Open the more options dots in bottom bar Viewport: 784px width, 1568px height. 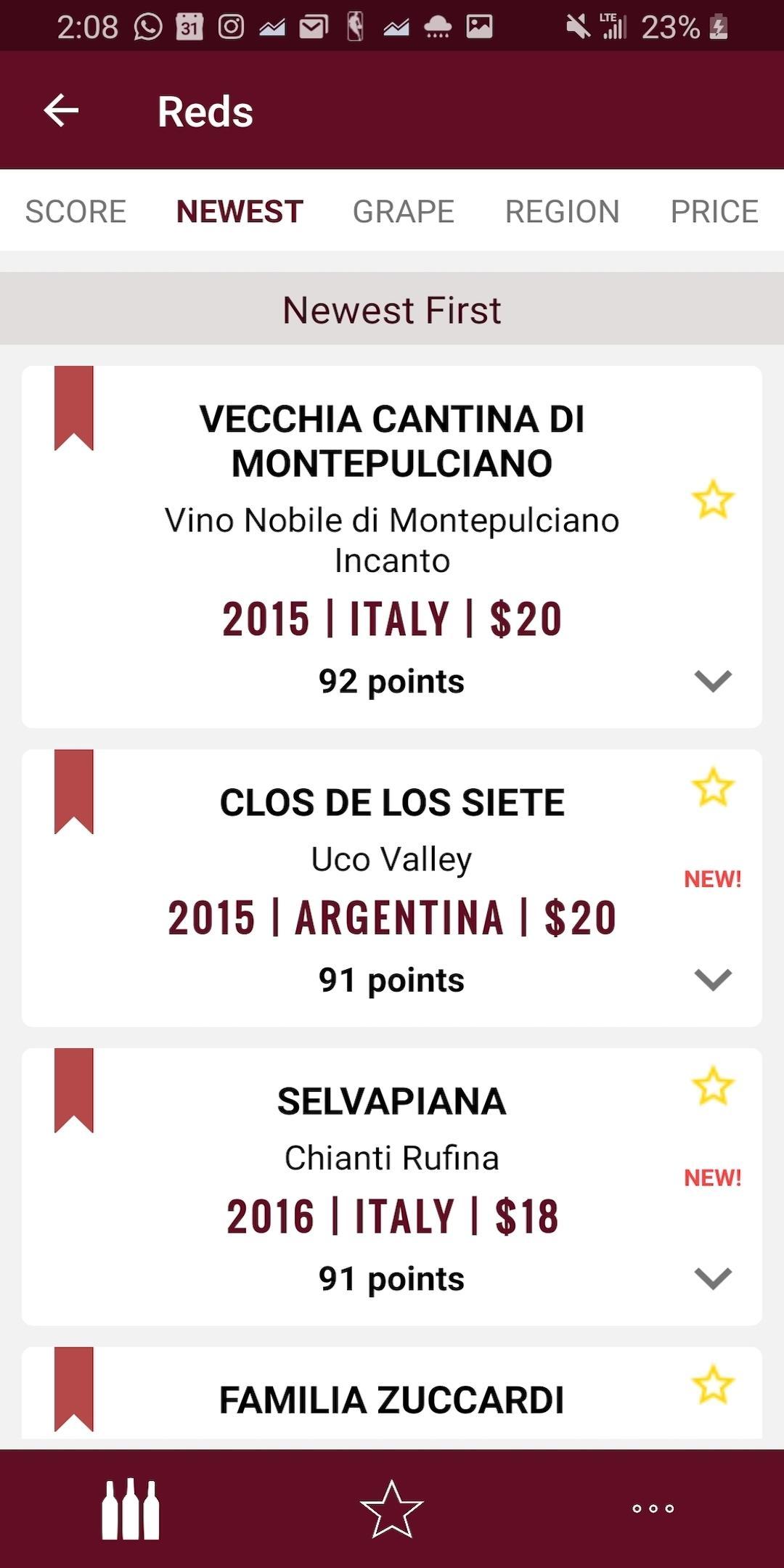point(653,1508)
